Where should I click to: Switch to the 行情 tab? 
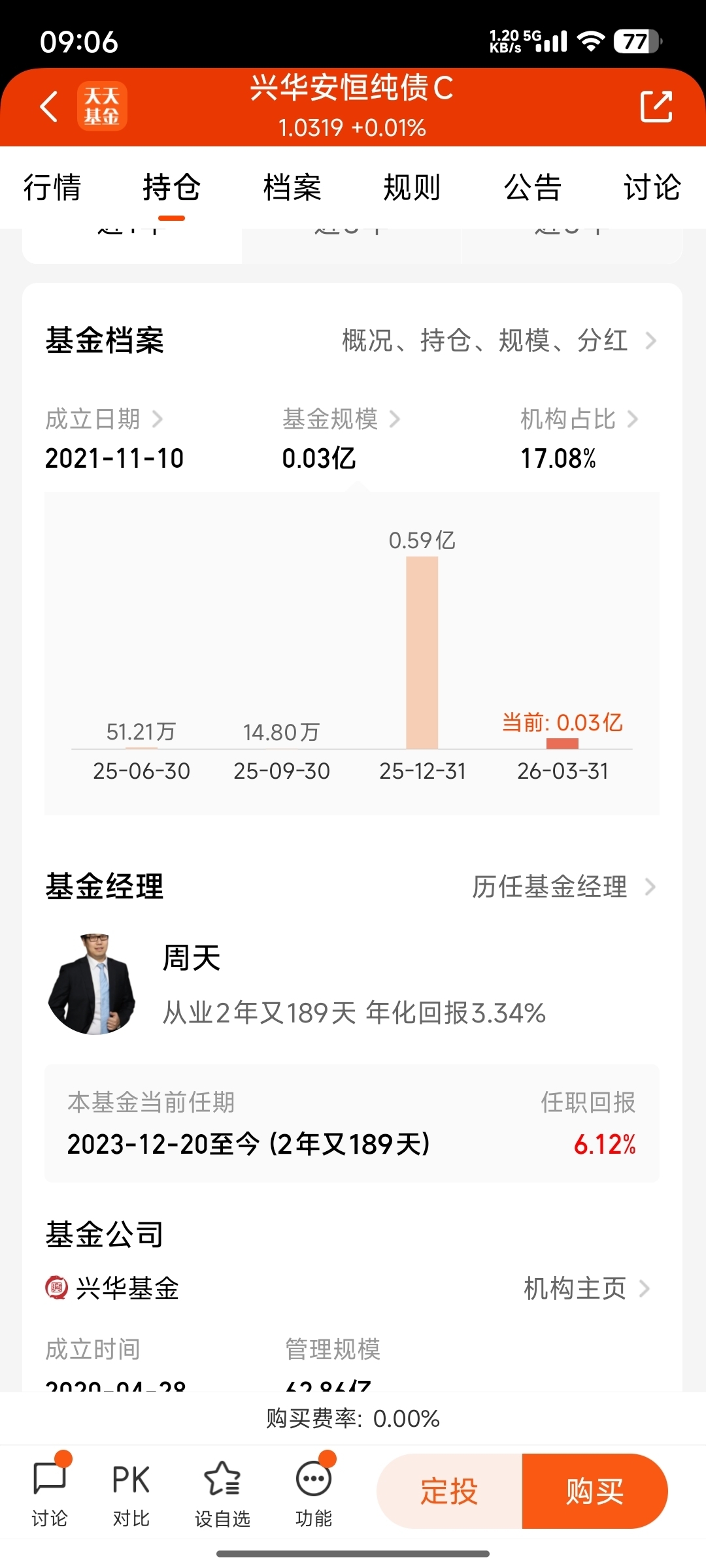(52, 188)
